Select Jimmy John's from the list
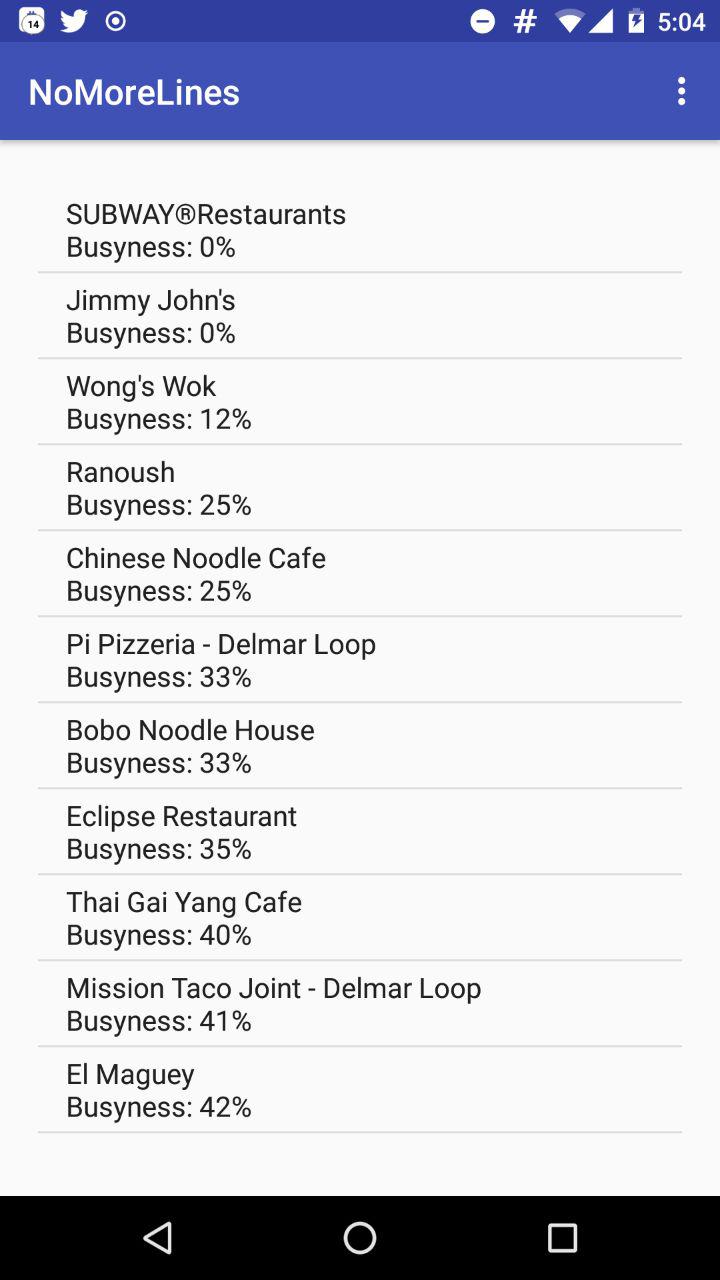This screenshot has height=1280, width=720. coord(360,316)
